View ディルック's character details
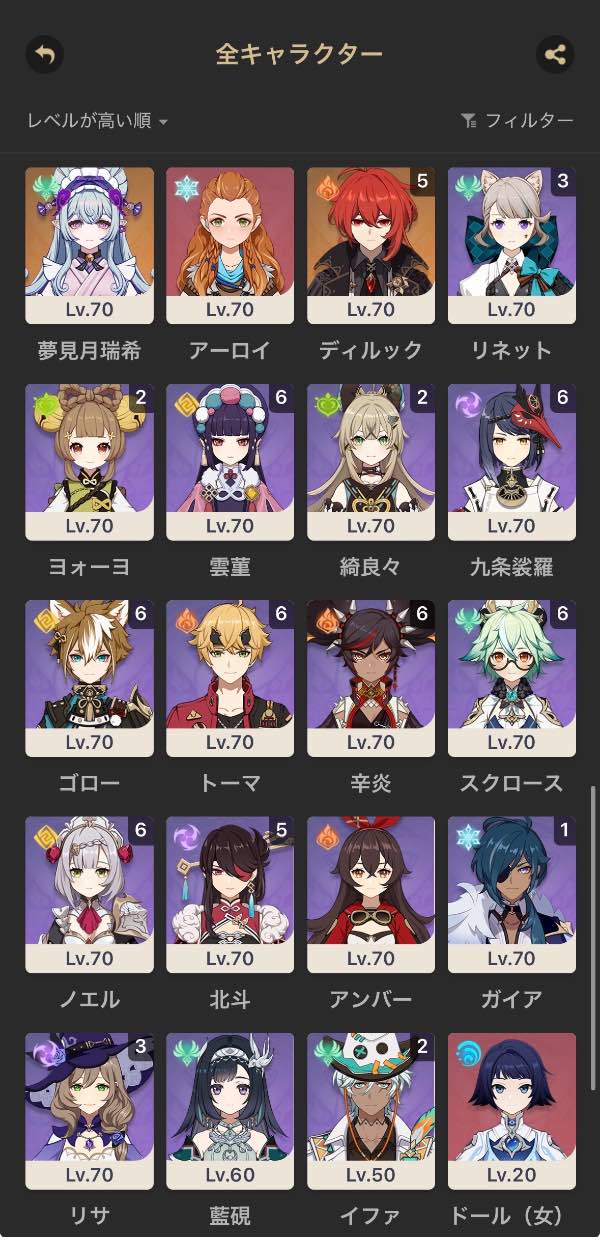The width and height of the screenshot is (600, 1237). (371, 245)
